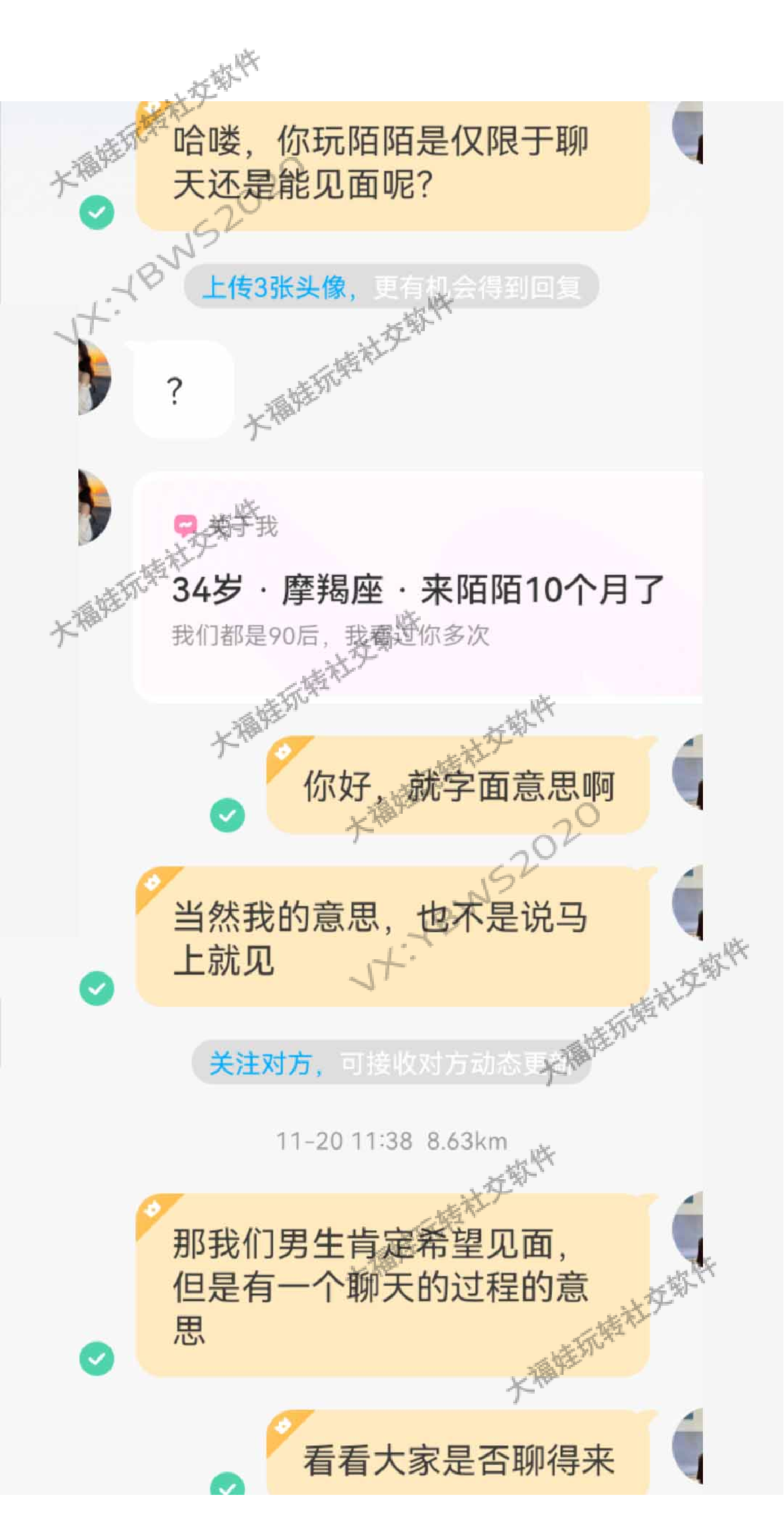This screenshot has height=1515, width=784.
Task: Tap the 关注对方 link
Action: 261,1063
